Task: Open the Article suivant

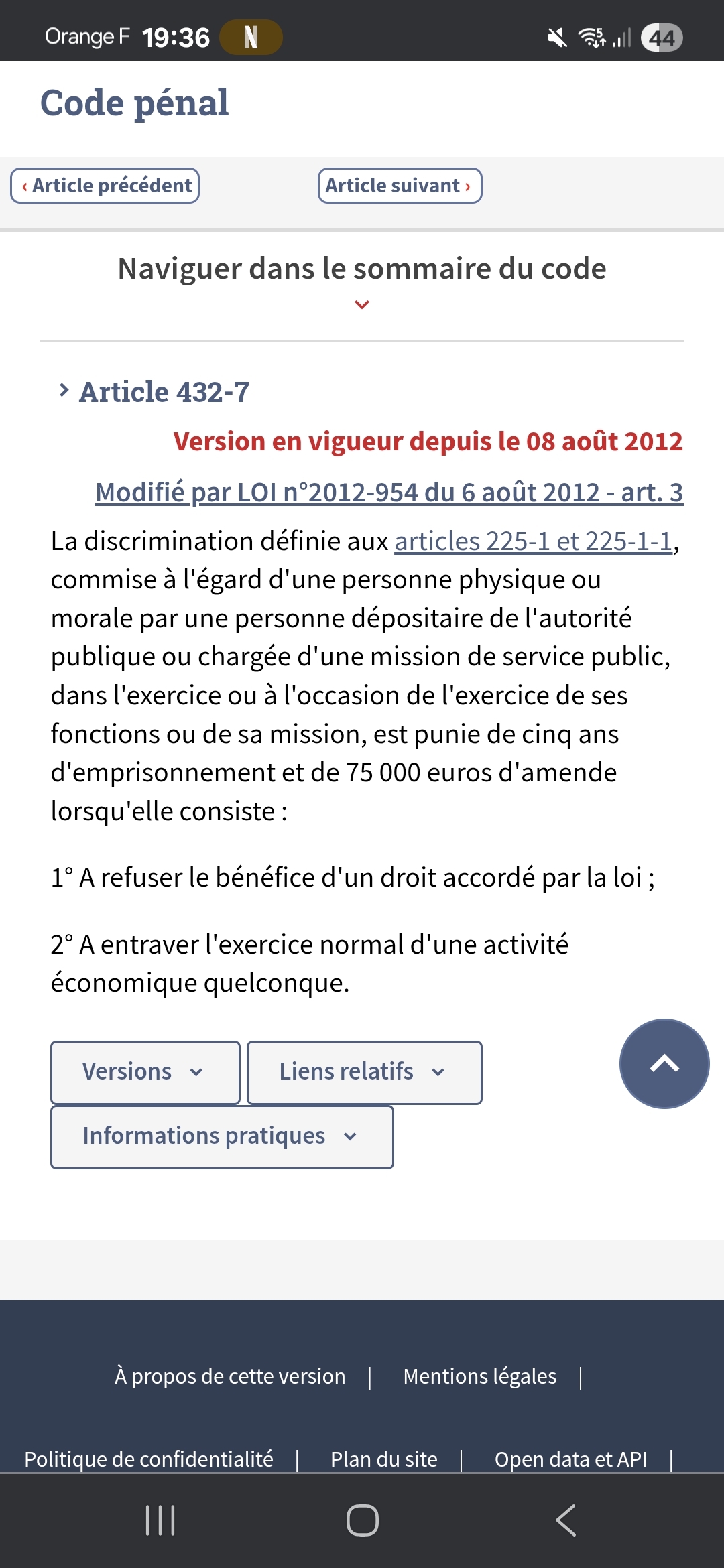Action: pos(400,186)
